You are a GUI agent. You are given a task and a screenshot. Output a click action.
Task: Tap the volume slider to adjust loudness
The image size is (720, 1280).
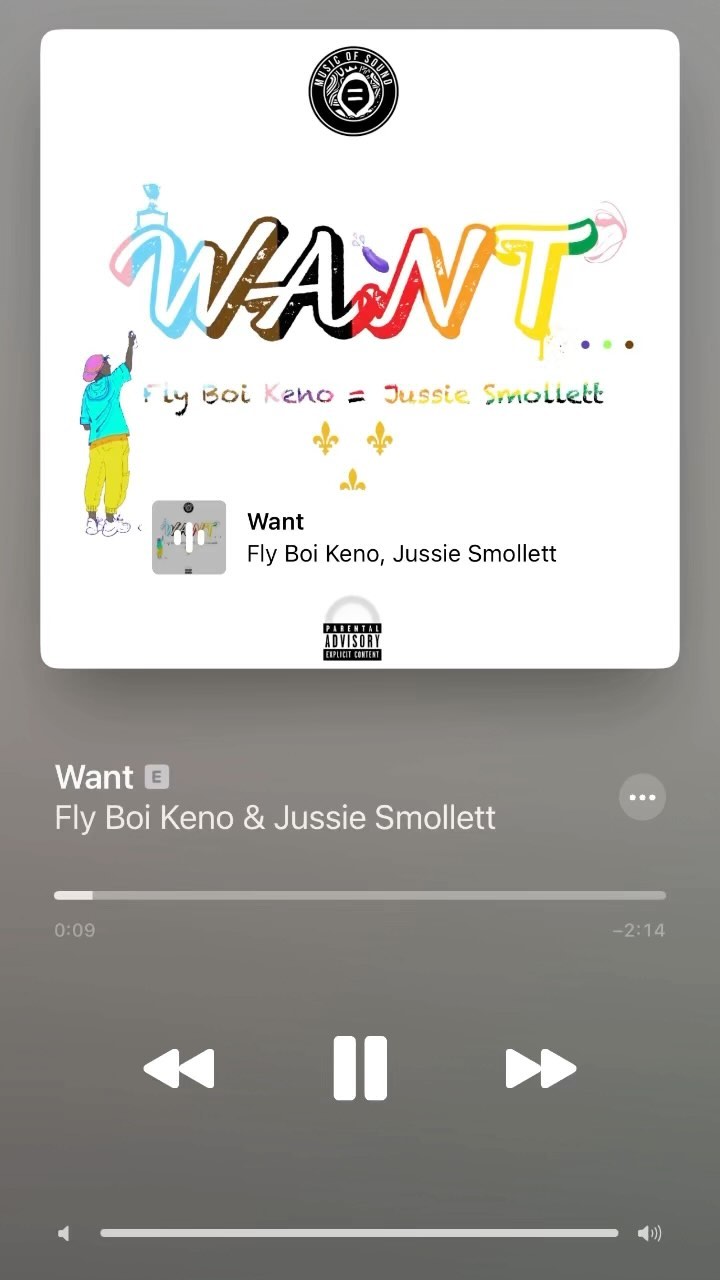click(360, 1233)
